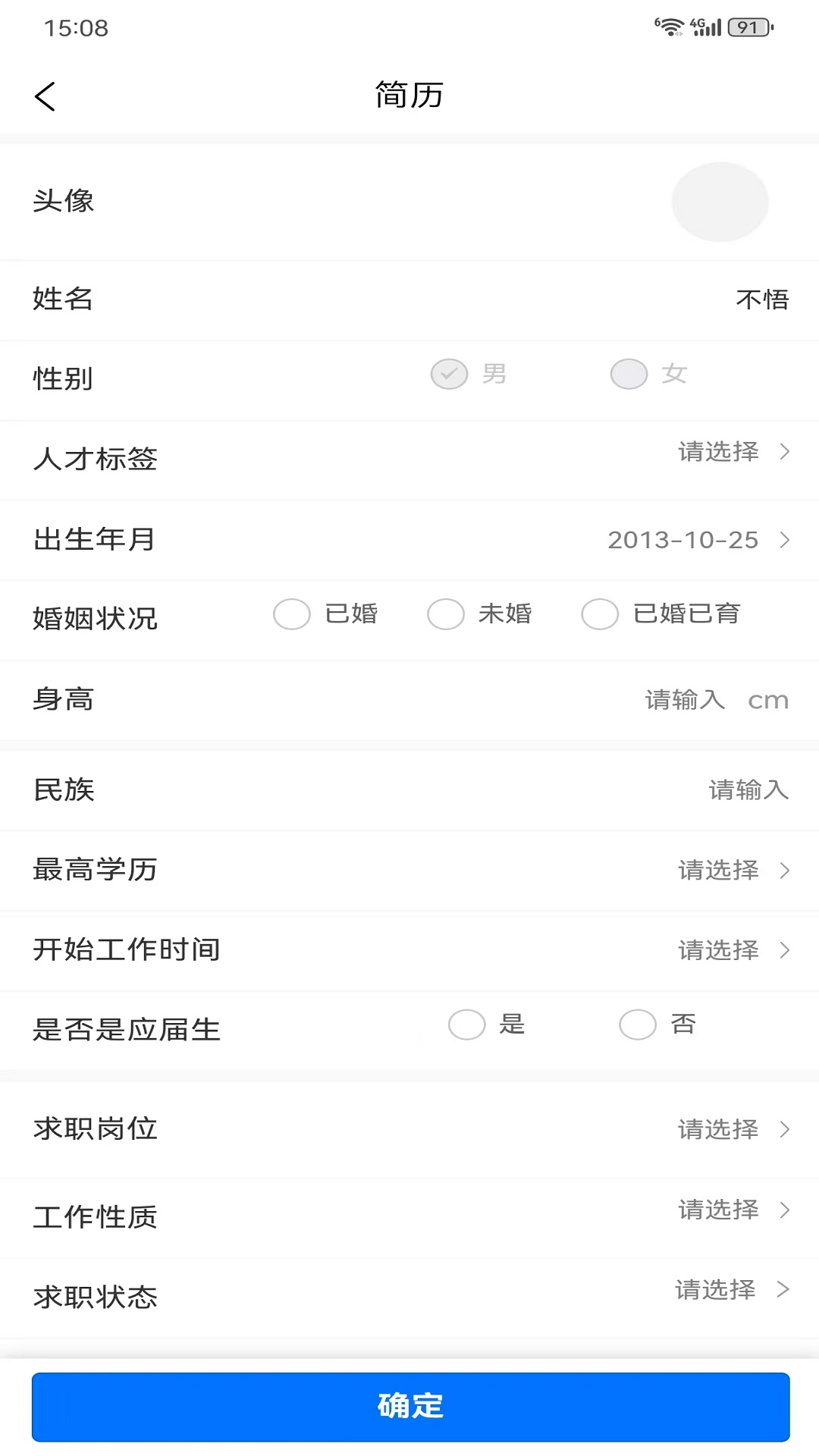Mark 否 for 是否是应届生
Screen dimensions: 819x1456
[638, 1025]
